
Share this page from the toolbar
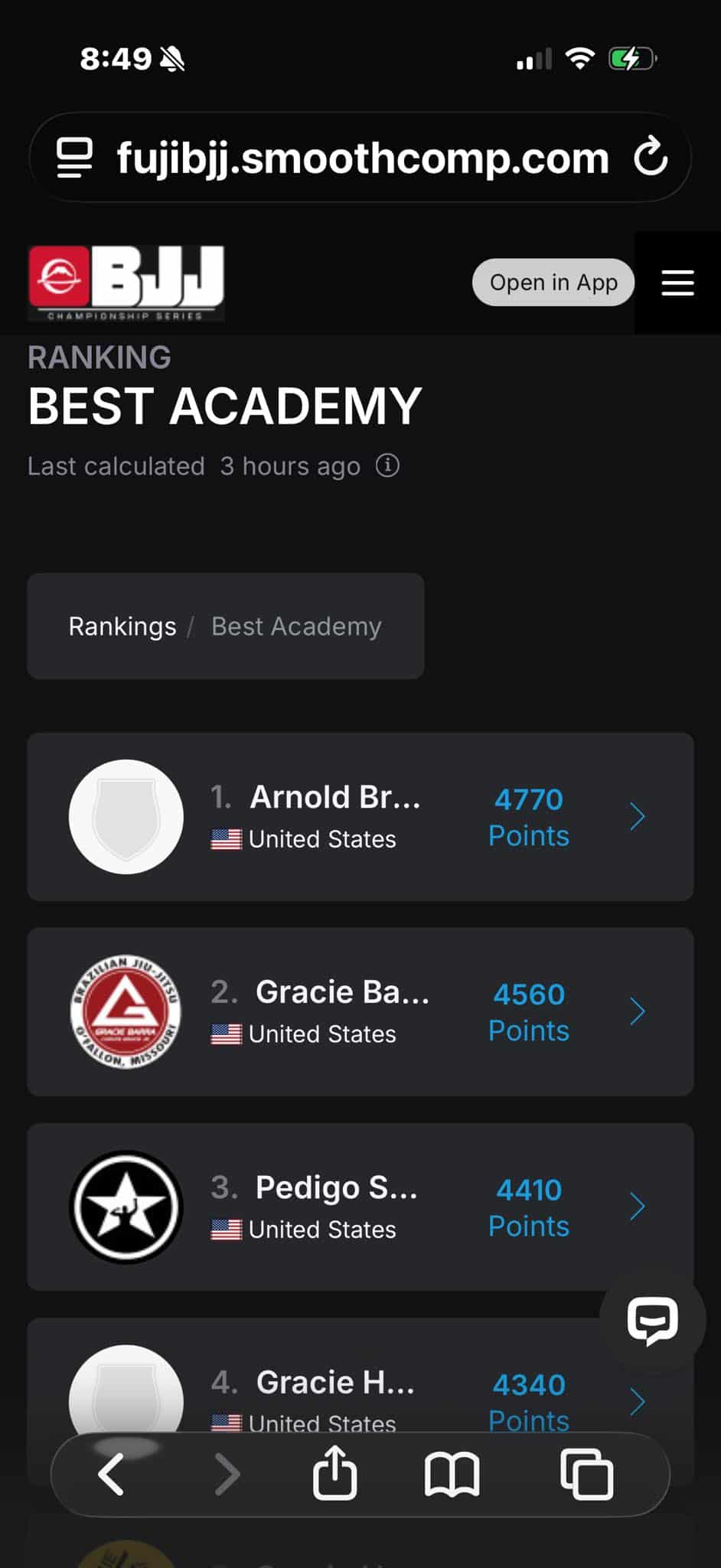point(334,1473)
